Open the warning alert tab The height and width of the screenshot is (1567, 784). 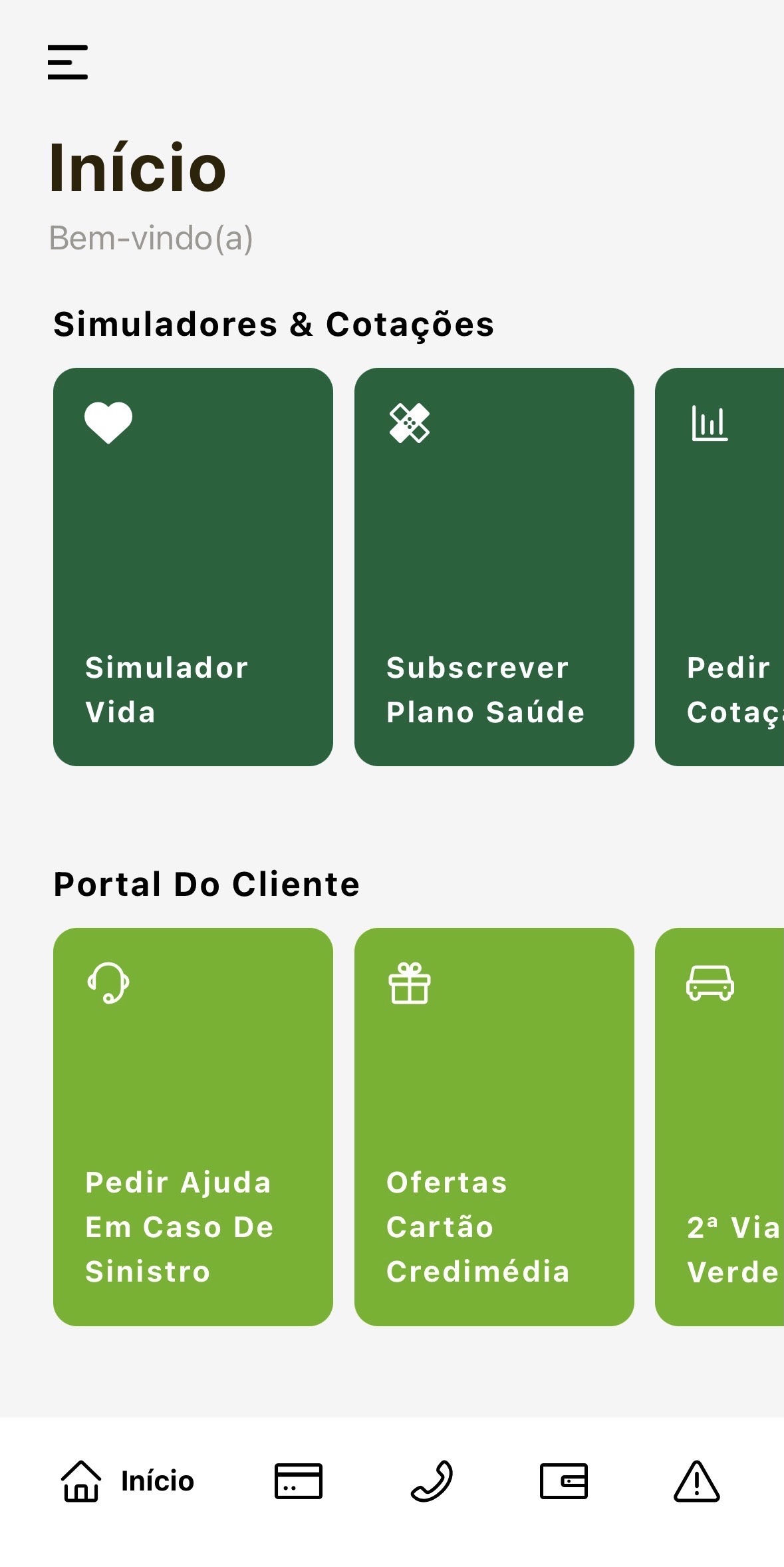point(696,1482)
